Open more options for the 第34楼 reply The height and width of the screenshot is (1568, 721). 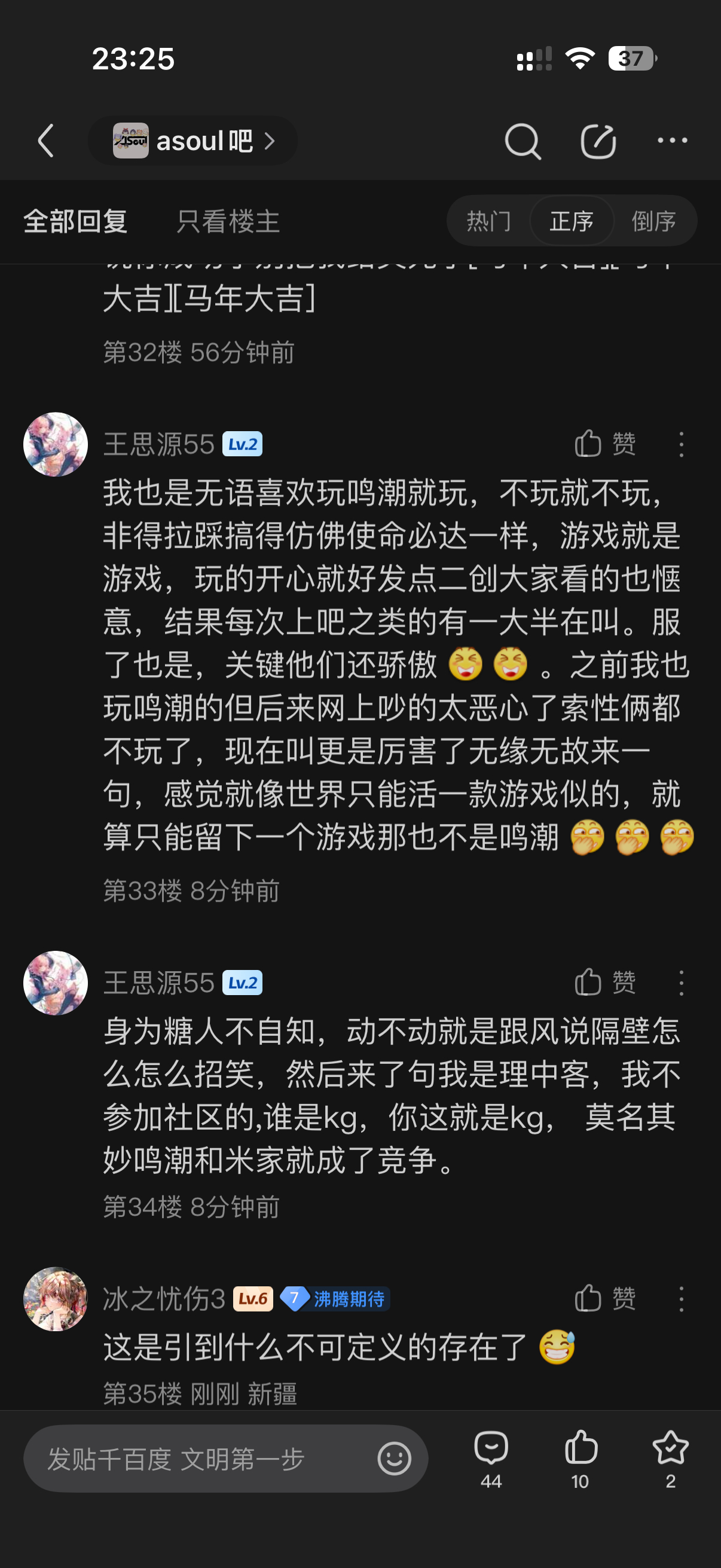point(681,983)
